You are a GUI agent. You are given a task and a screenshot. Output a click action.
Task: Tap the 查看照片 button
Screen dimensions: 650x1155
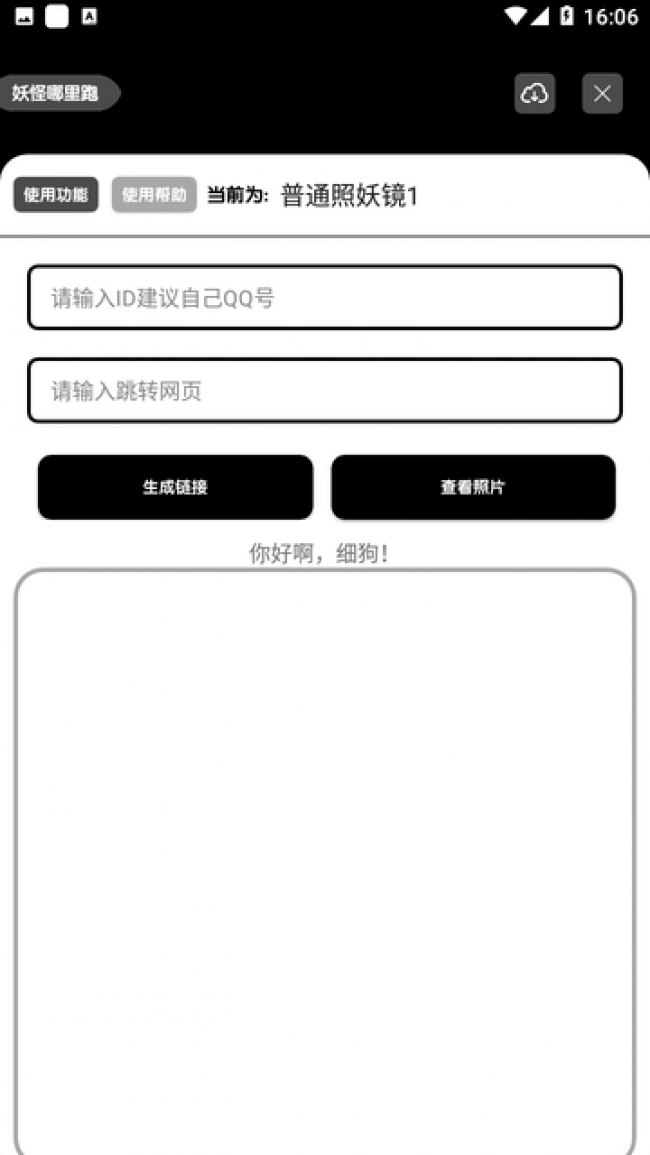pos(473,487)
